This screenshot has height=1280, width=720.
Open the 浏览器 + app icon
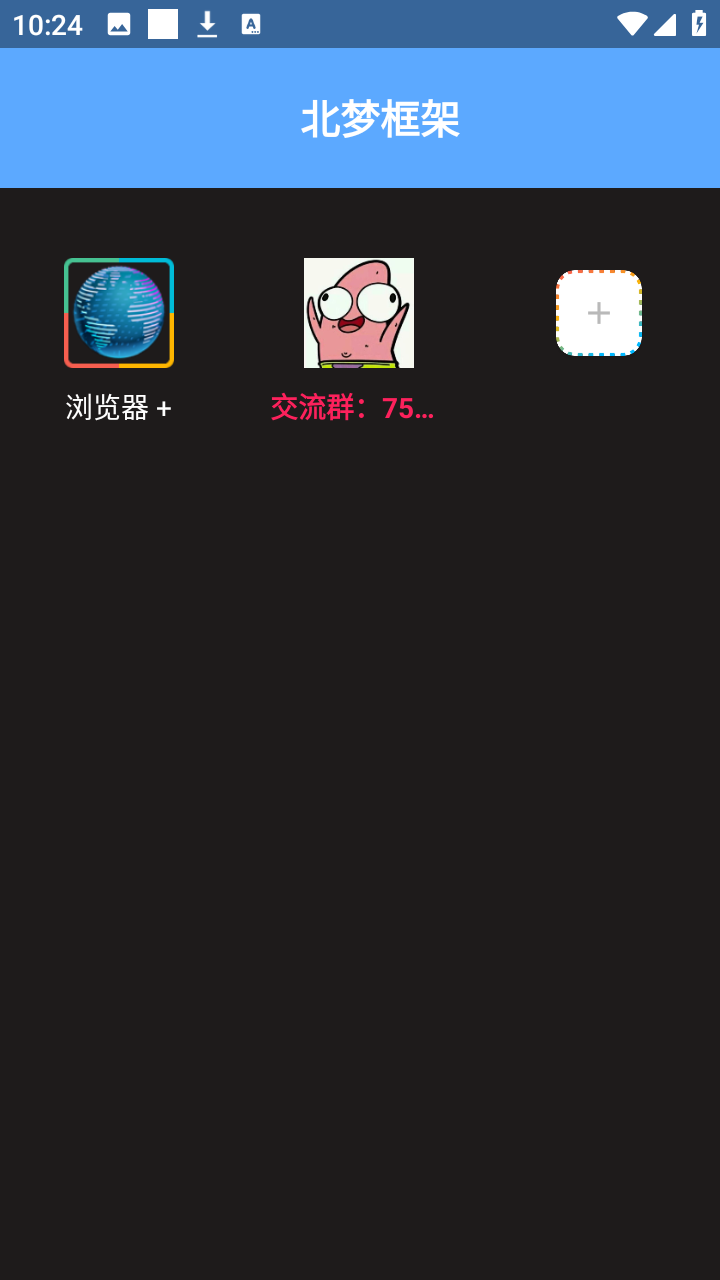click(119, 313)
